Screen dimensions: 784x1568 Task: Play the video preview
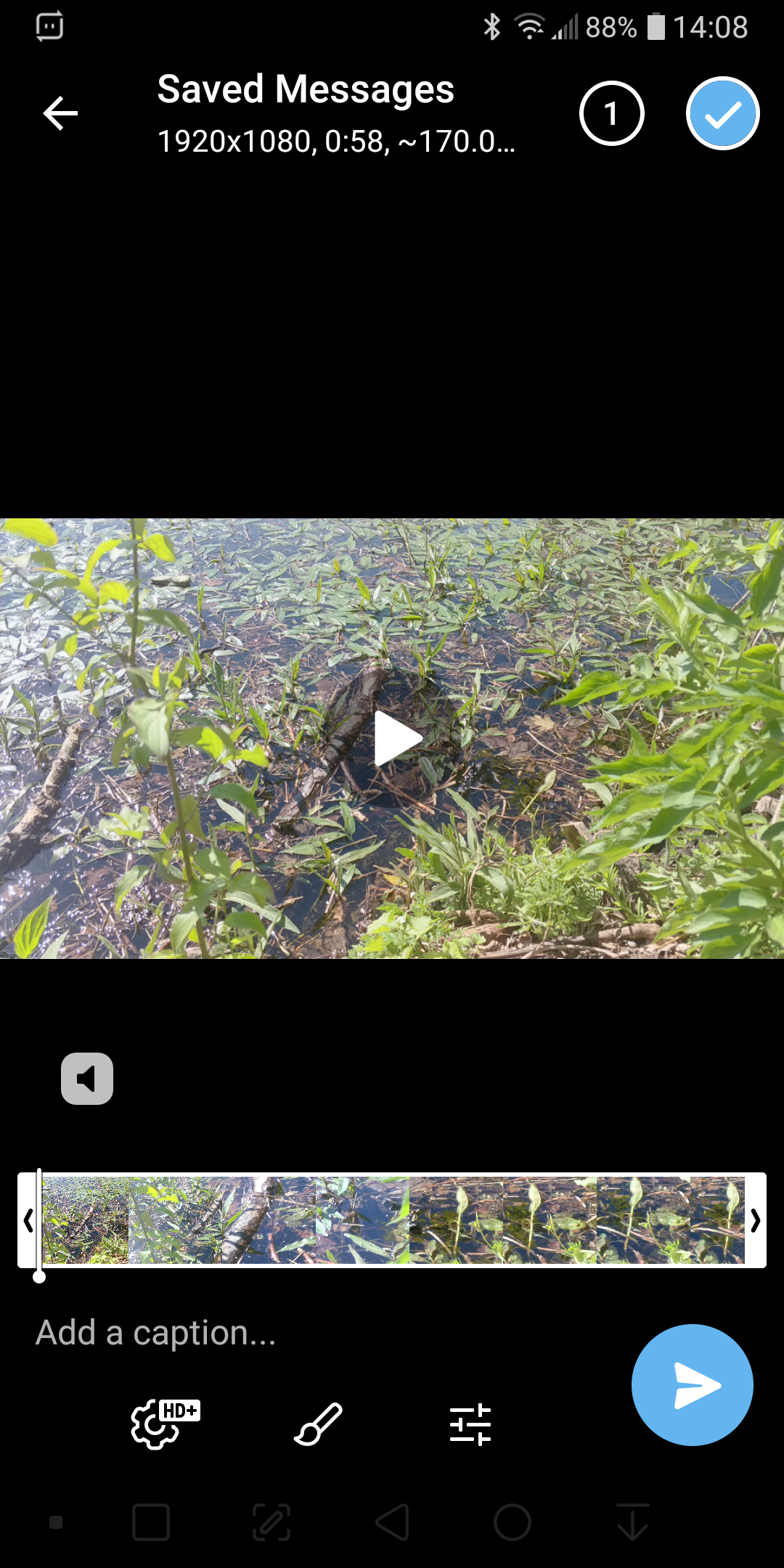click(396, 739)
